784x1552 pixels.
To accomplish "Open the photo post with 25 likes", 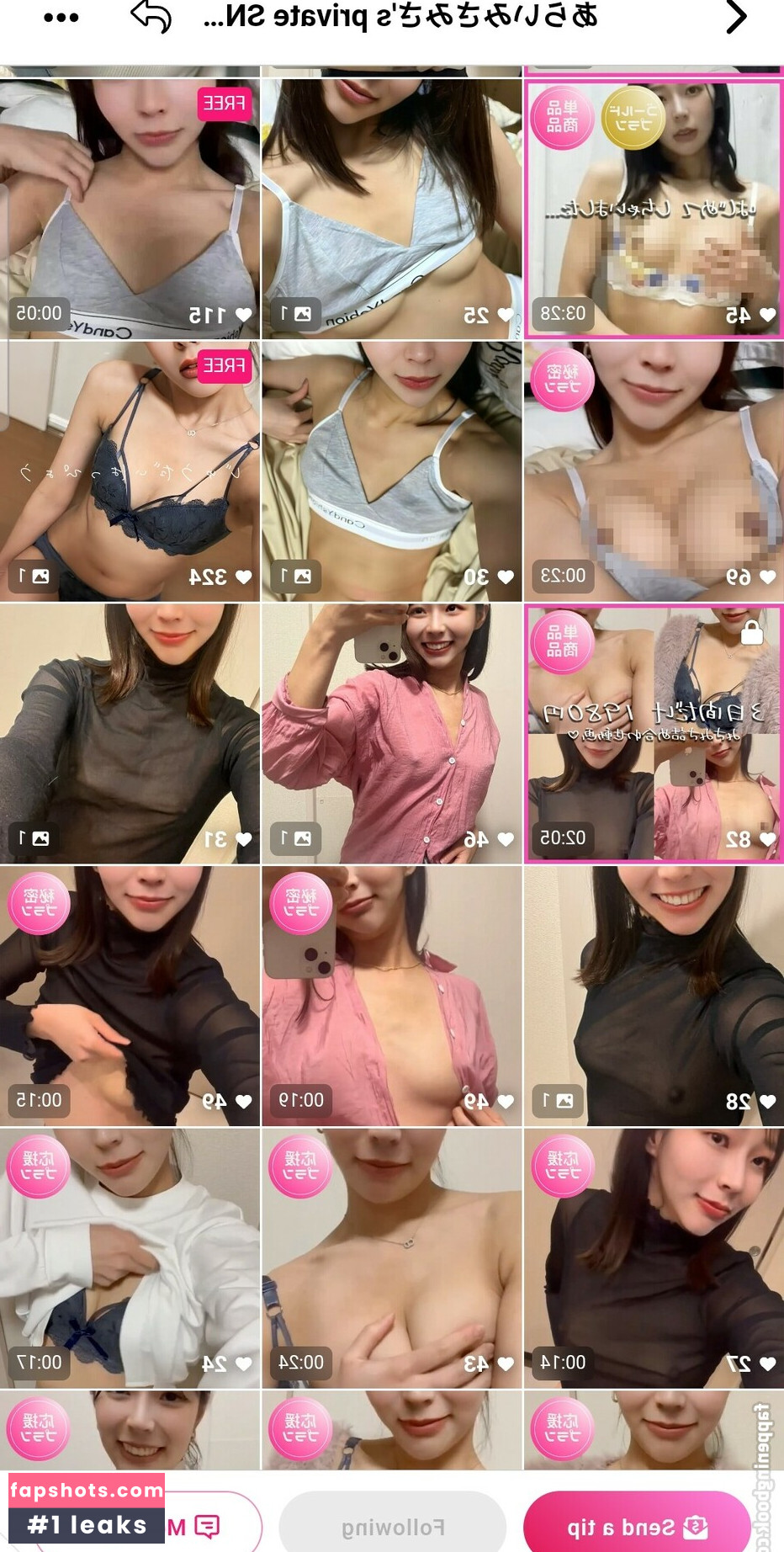I will tap(392, 209).
